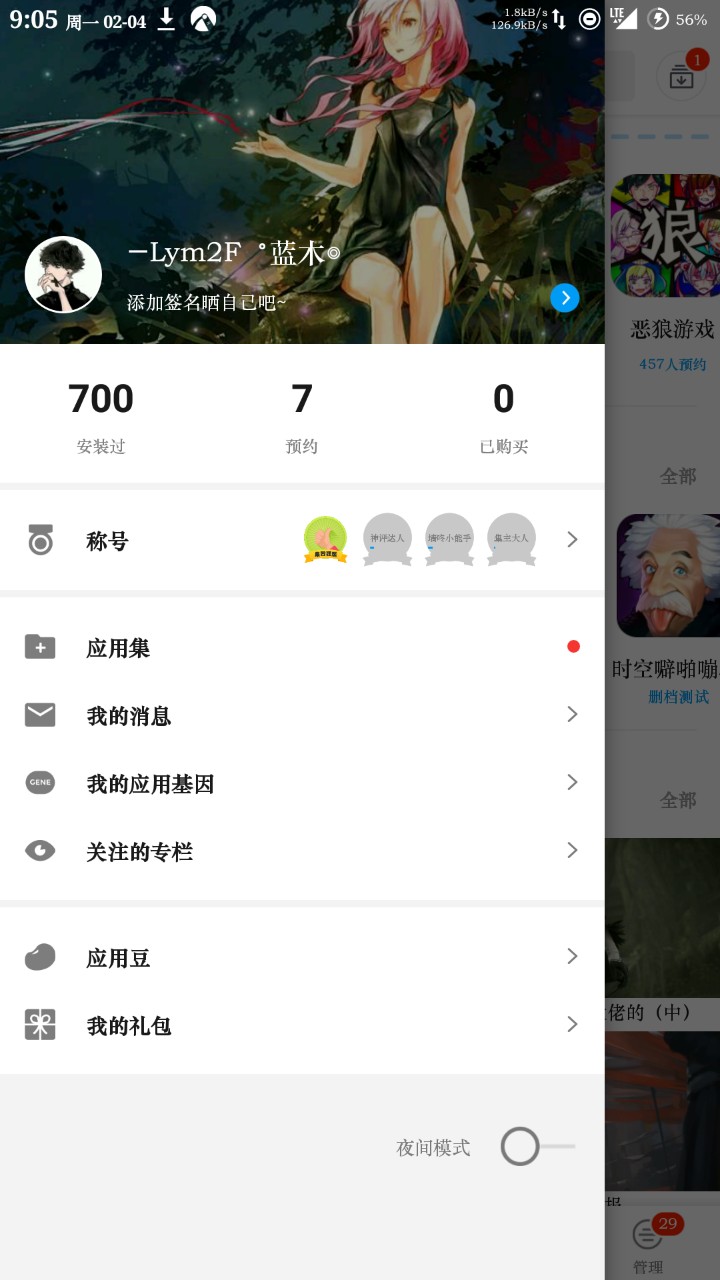Open the download manager icon with badge

pos(681,77)
